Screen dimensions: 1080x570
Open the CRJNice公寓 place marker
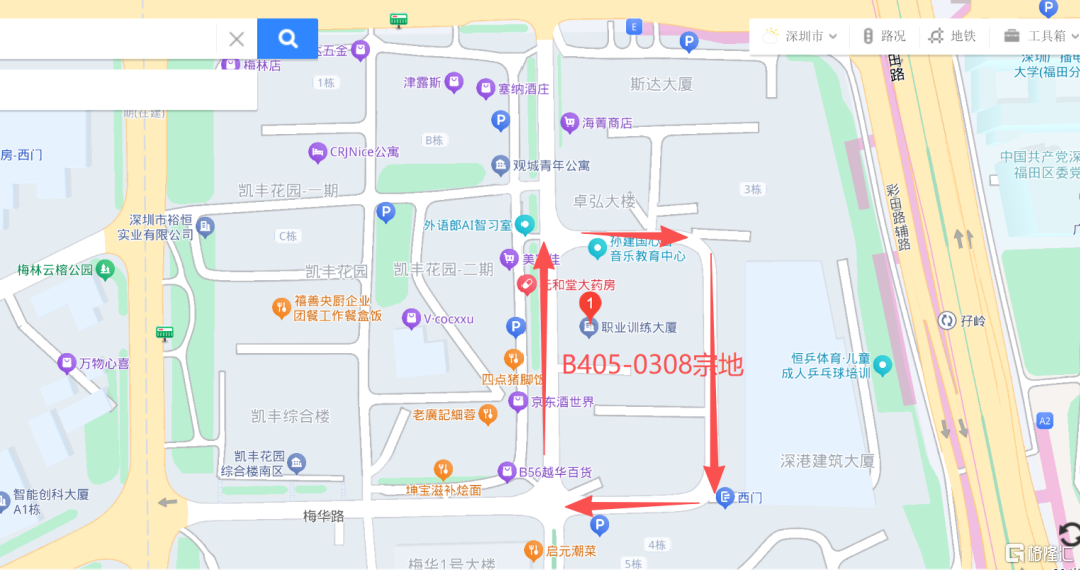(x=317, y=152)
